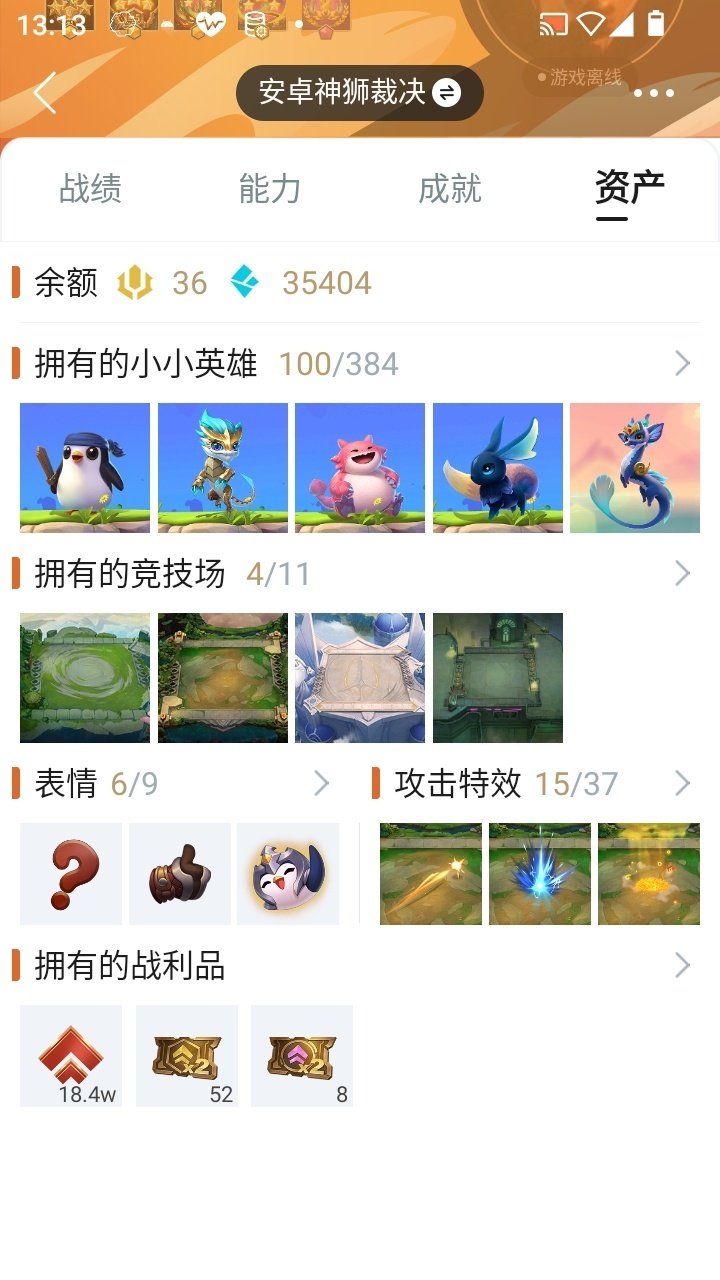Tap the penguin Little Legend thumbnail
Screen dimensions: 720x1280
click(84, 467)
